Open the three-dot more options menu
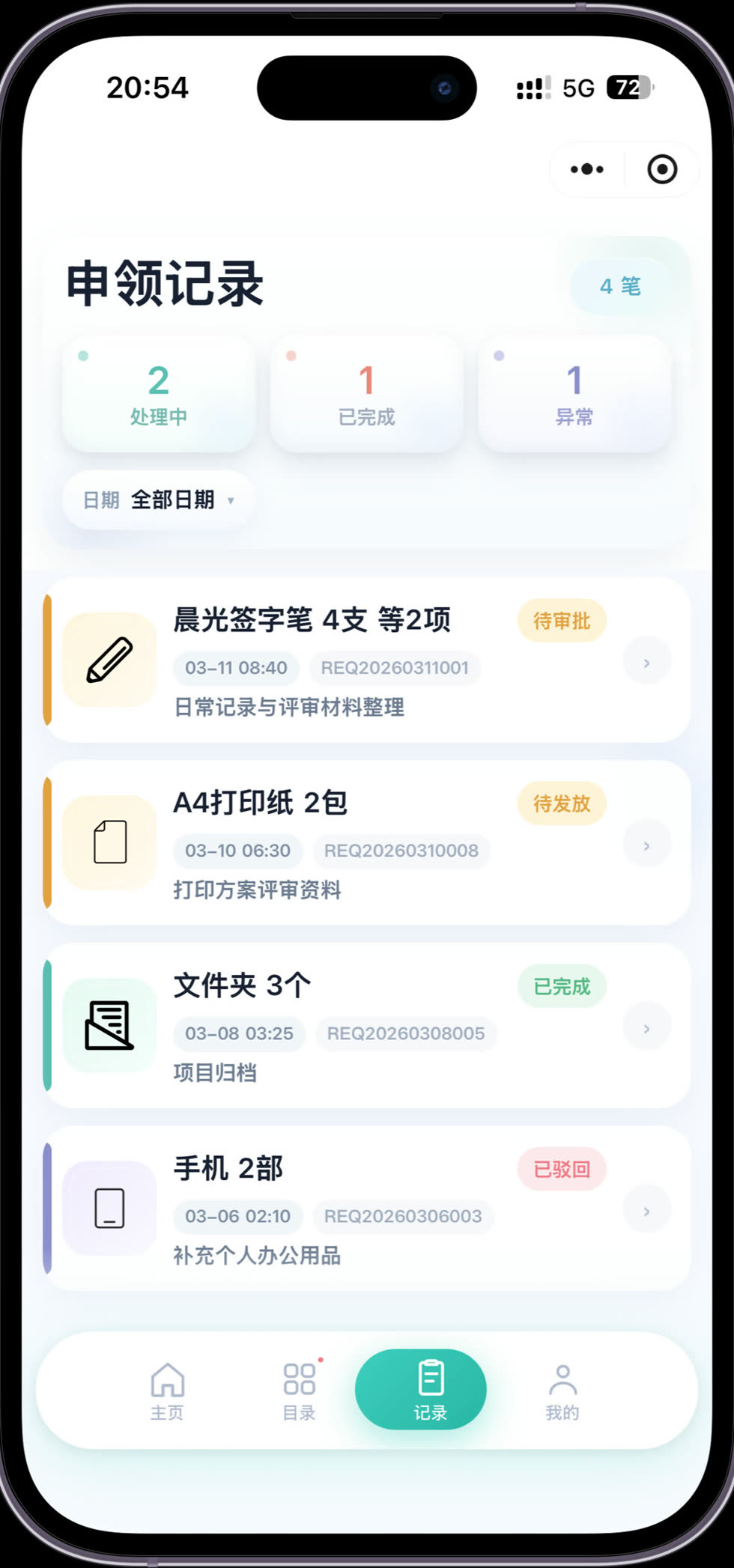 586,169
